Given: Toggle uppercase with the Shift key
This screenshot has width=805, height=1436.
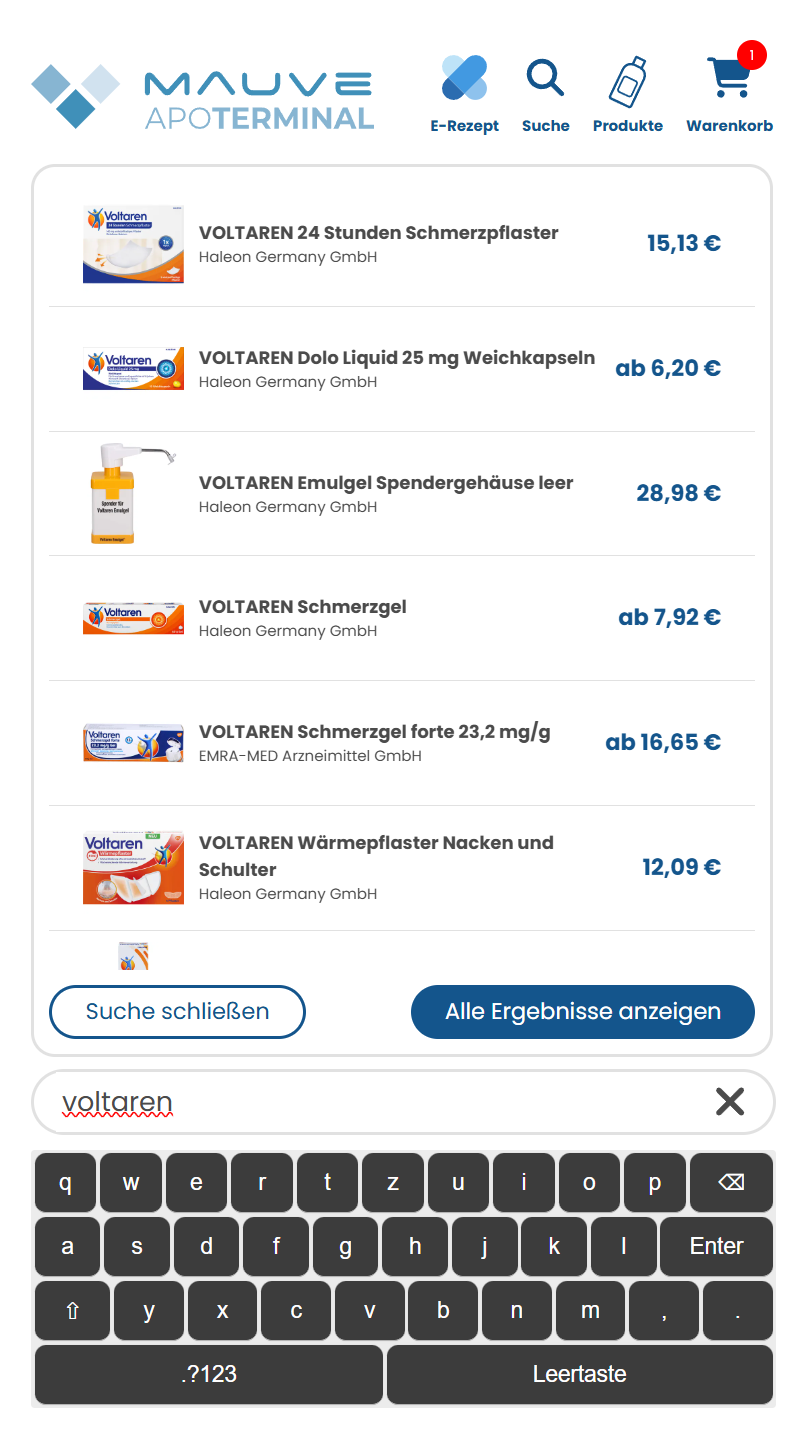Looking at the screenshot, I should point(71,1310).
